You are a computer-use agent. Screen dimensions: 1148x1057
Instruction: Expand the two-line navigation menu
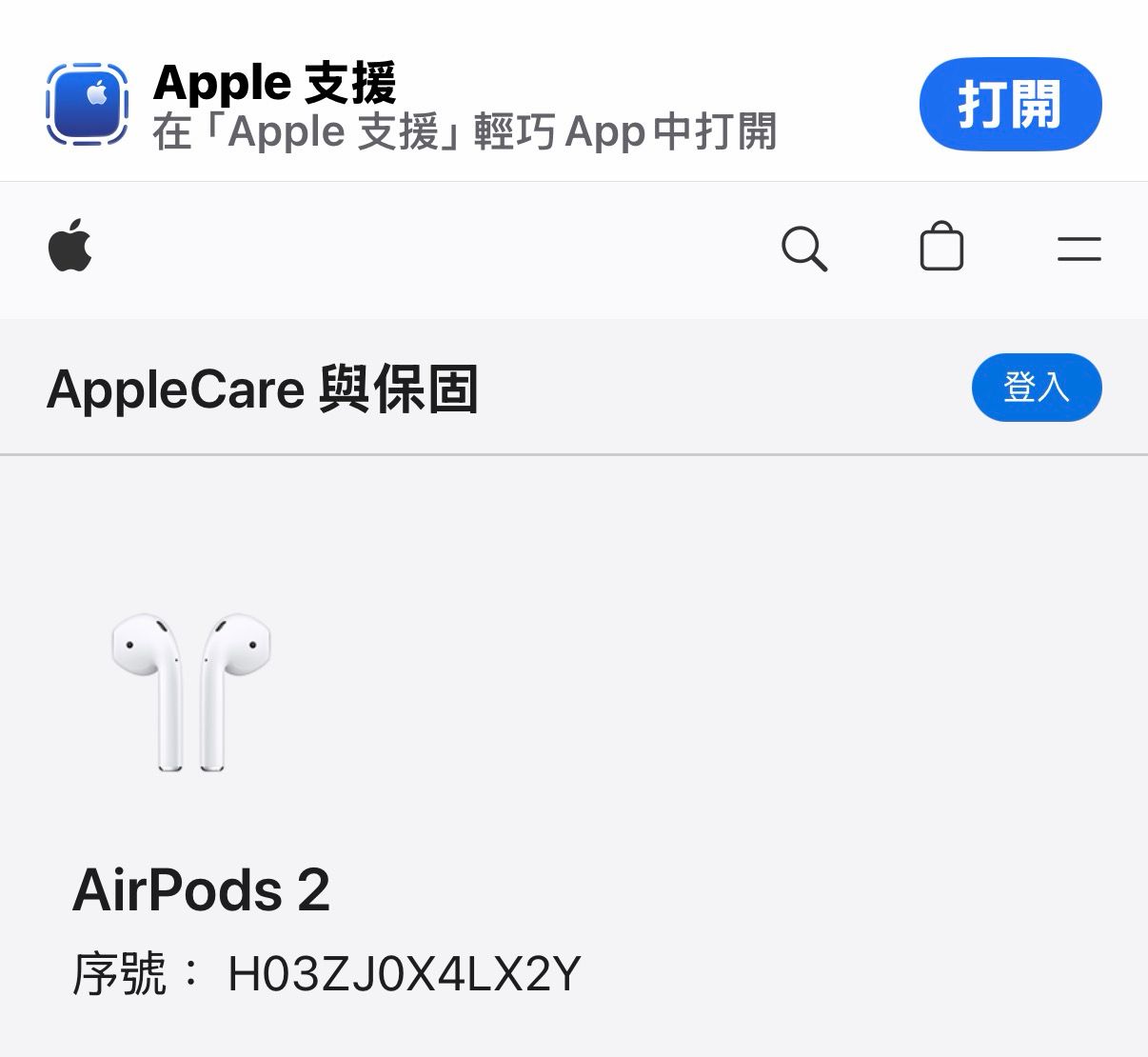(x=1079, y=249)
